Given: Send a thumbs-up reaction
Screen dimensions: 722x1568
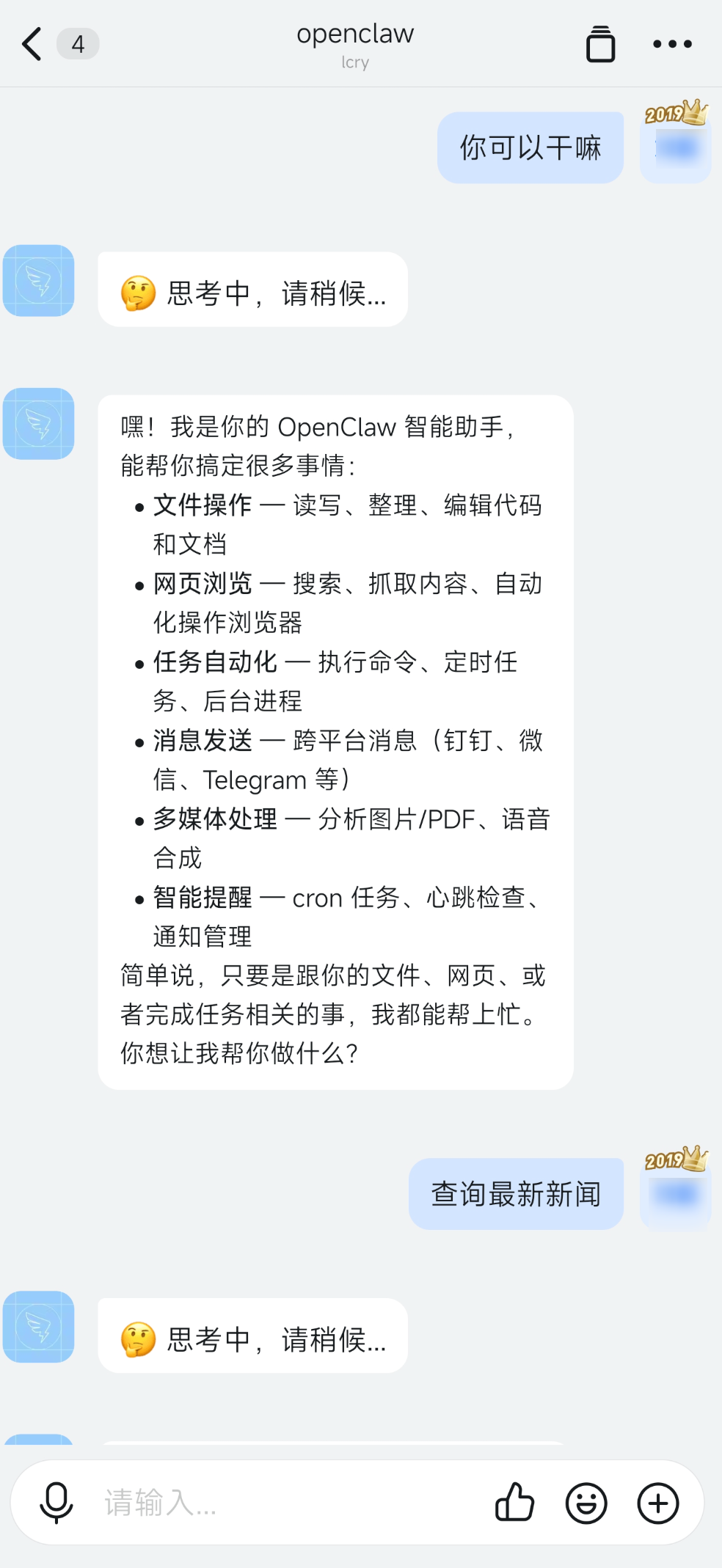Looking at the screenshot, I should (x=514, y=1502).
